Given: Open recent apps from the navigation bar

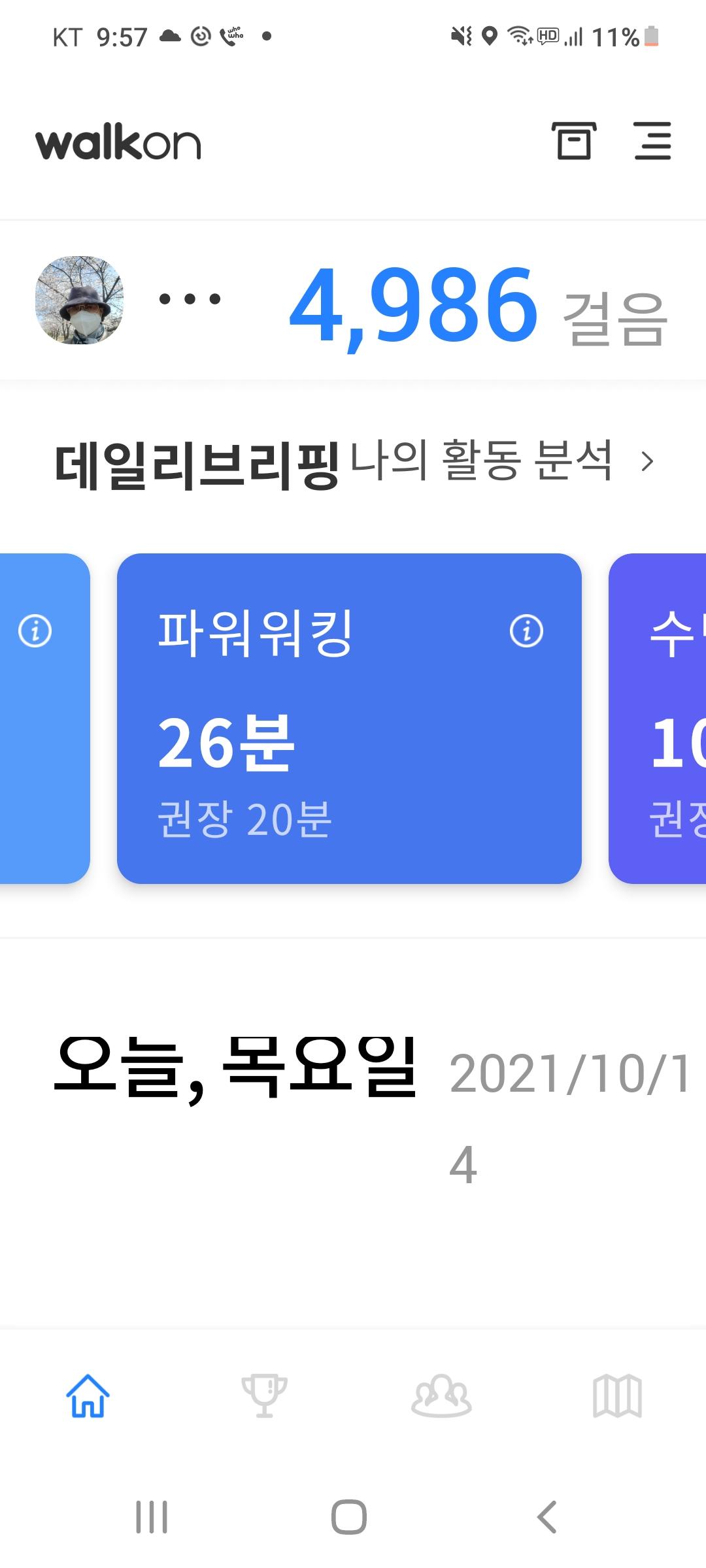Looking at the screenshot, I should pyautogui.click(x=152, y=1516).
